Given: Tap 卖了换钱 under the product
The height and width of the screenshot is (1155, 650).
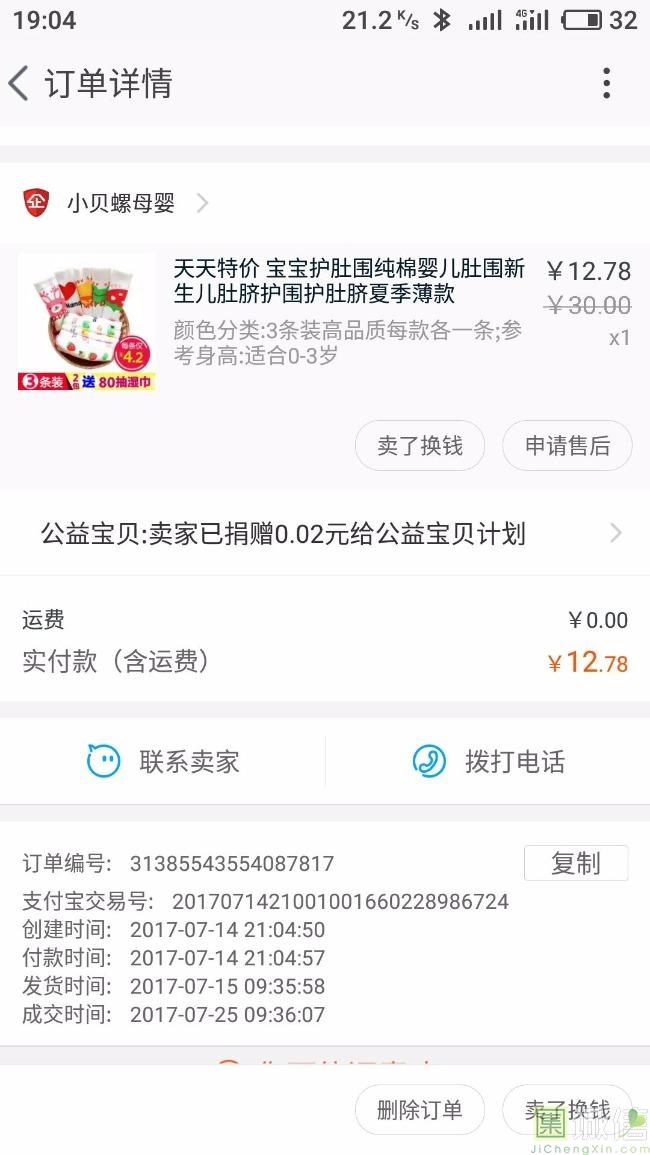Looking at the screenshot, I should click(x=420, y=446).
